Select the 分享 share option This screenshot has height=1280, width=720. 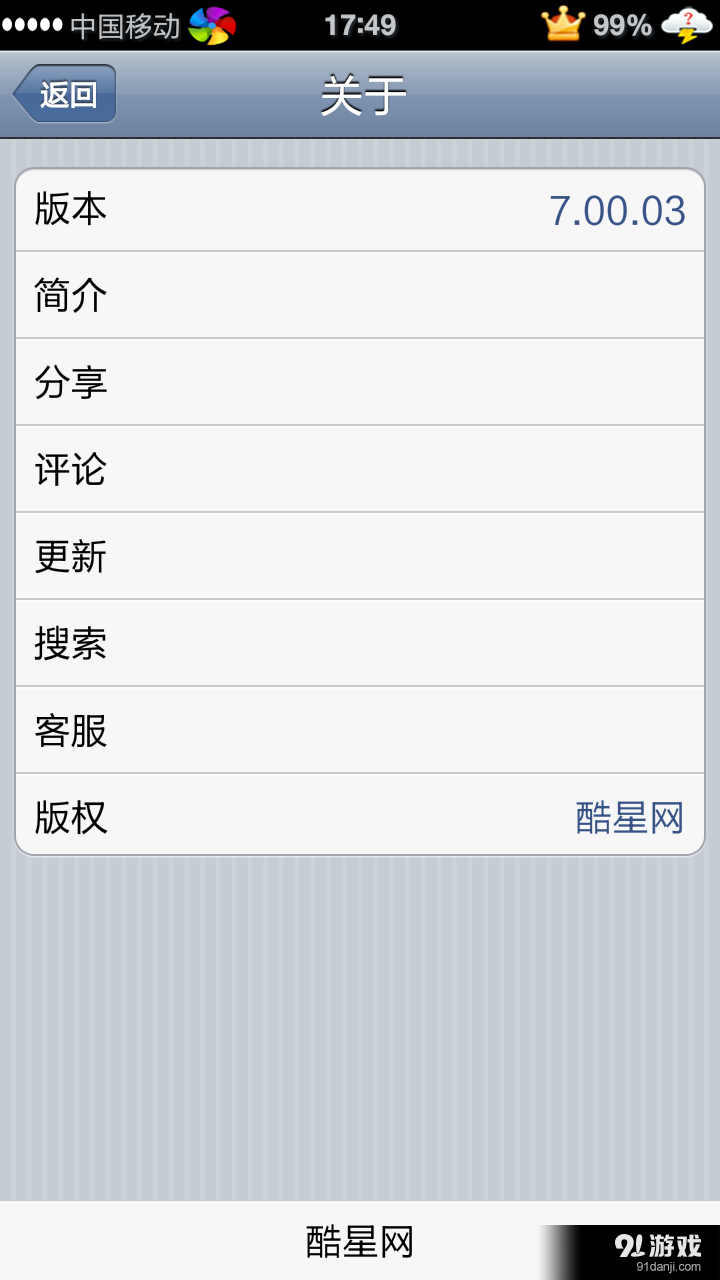coord(360,382)
